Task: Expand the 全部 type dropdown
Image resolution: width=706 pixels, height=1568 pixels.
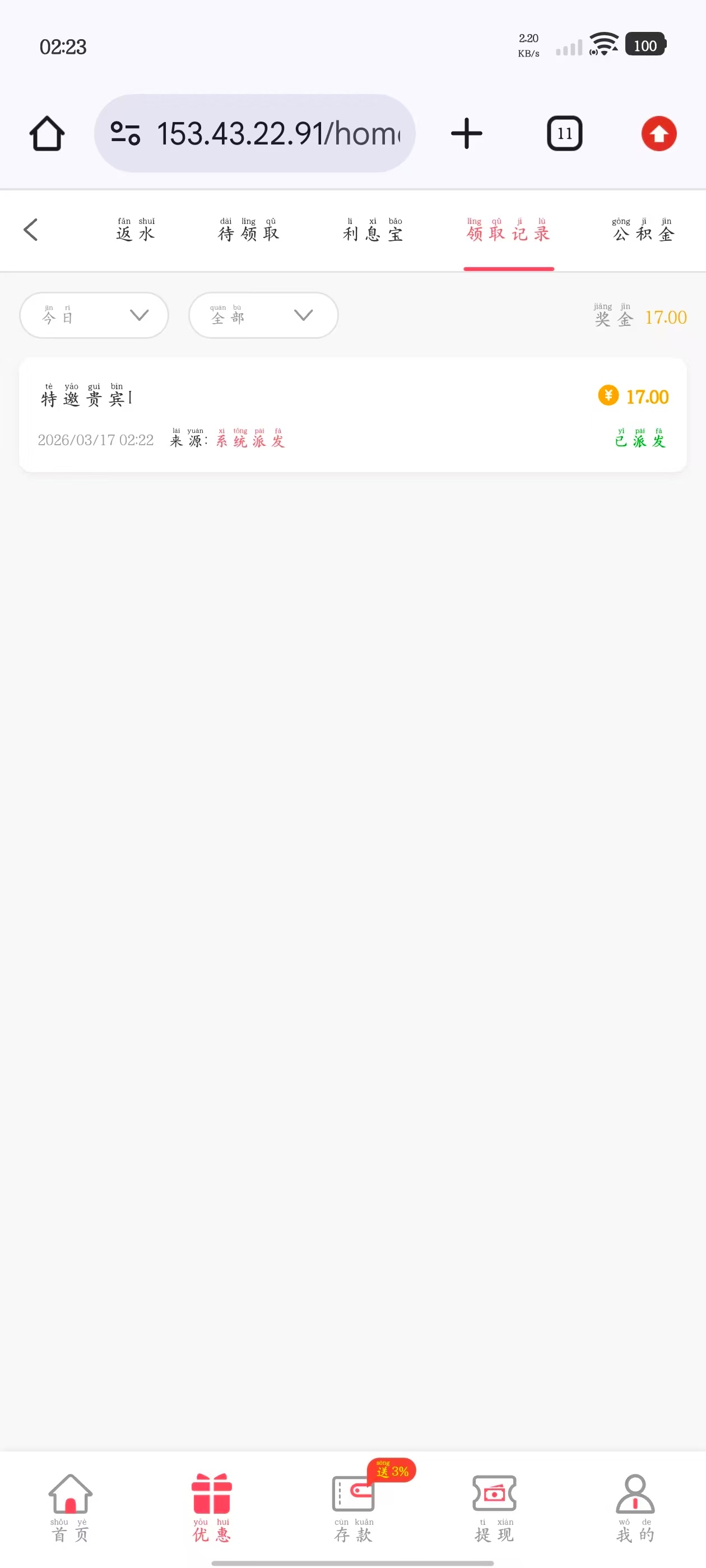Action: (263, 315)
